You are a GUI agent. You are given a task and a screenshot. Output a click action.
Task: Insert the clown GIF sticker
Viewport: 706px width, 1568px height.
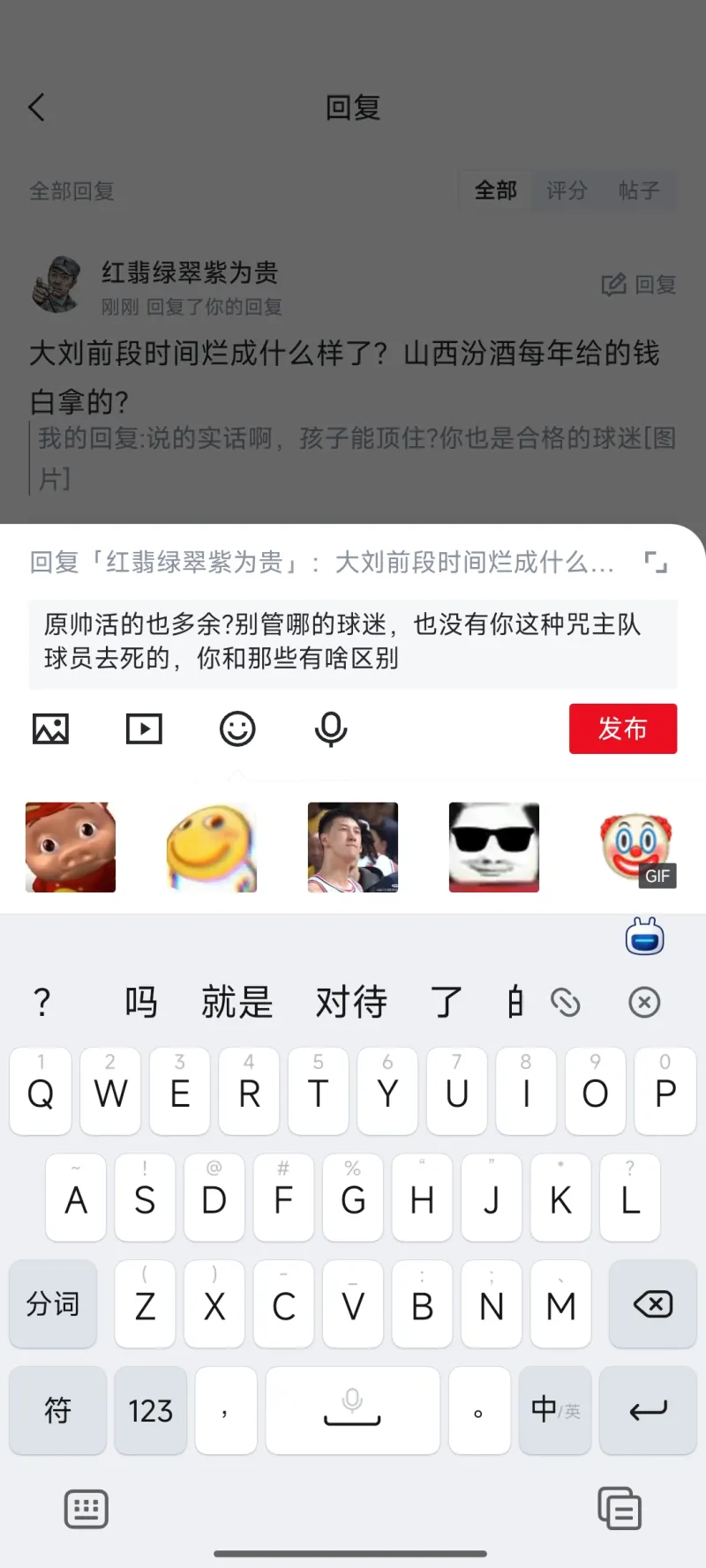tap(635, 847)
